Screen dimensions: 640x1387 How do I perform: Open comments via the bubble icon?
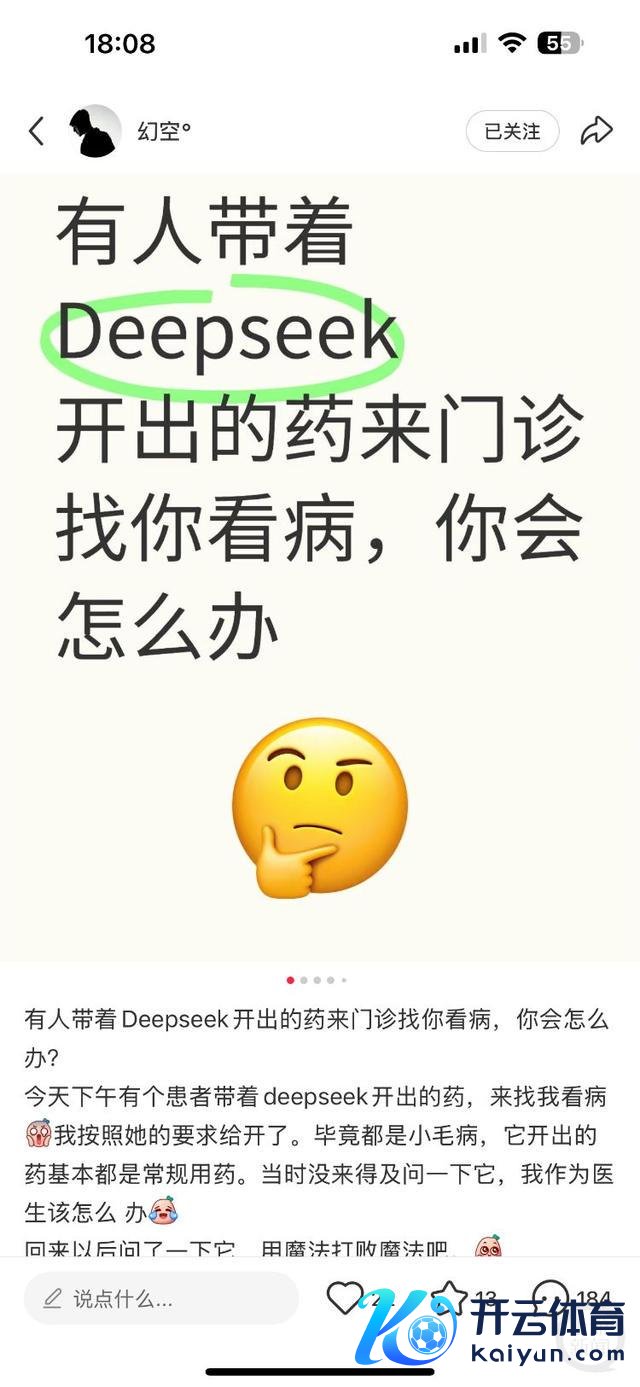(551, 1297)
